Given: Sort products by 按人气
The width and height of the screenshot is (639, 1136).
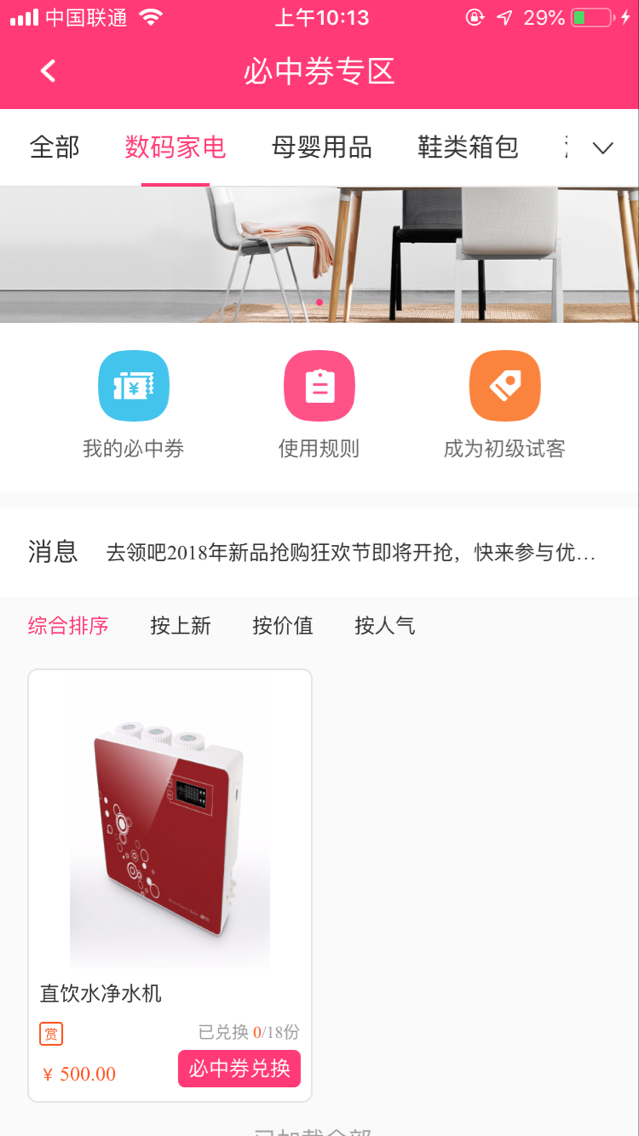Looking at the screenshot, I should pyautogui.click(x=384, y=626).
